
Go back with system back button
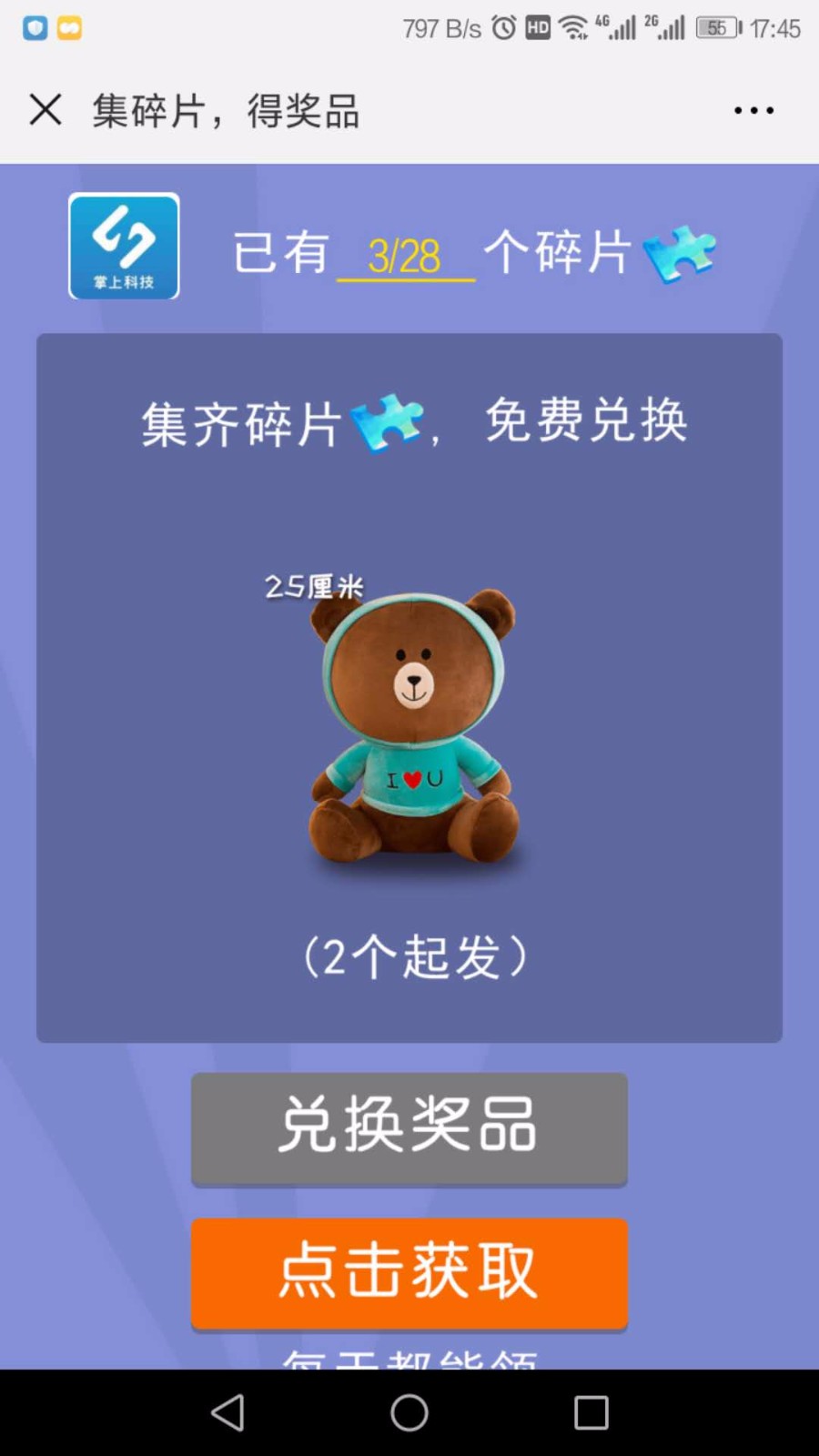coord(227,1412)
